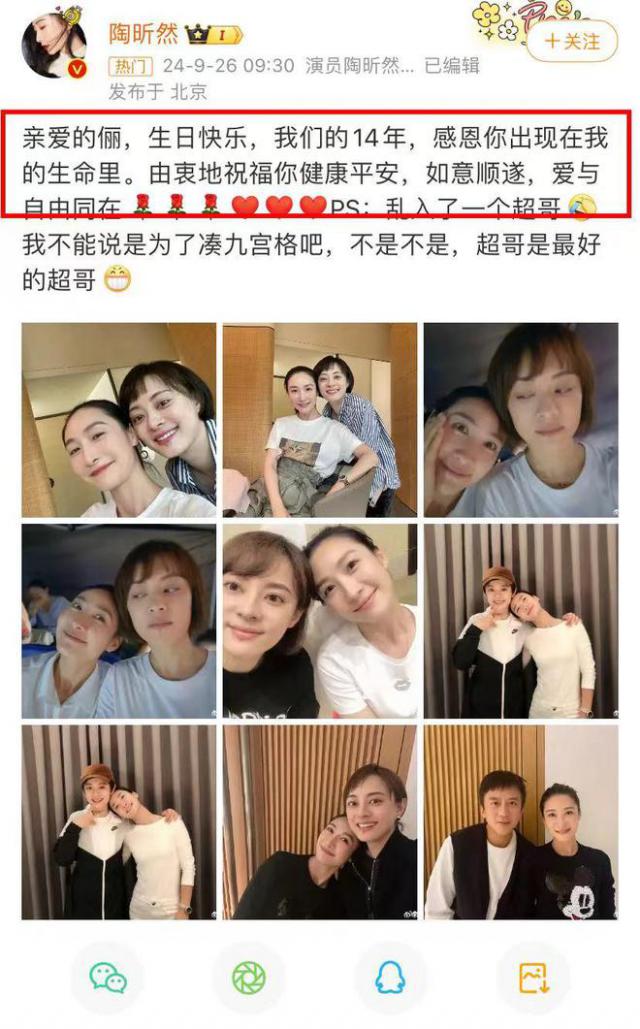Share the post to QQ
Screen dimensions: 640x1029
pos(390,977)
